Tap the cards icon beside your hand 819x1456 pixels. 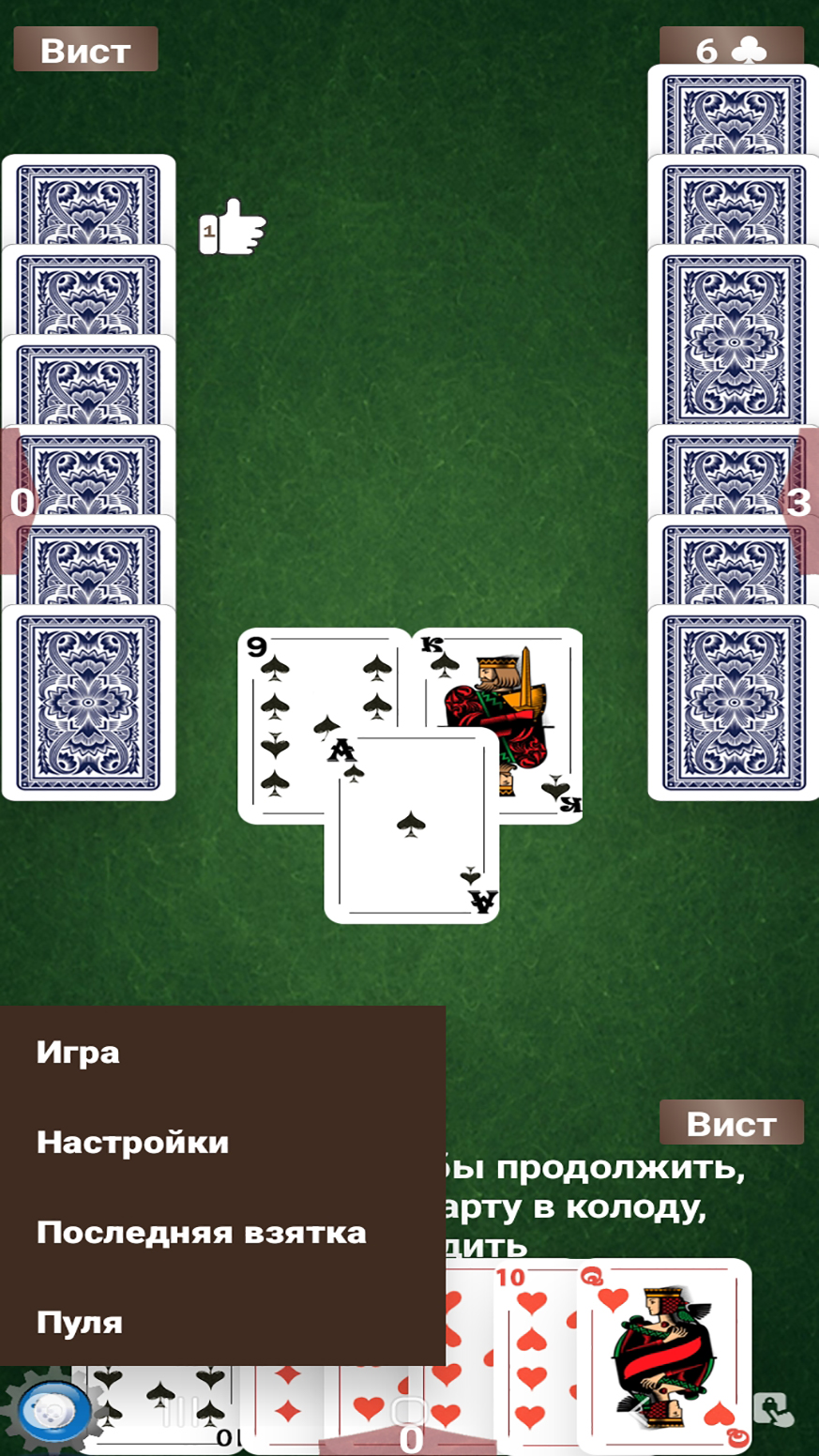click(775, 1411)
